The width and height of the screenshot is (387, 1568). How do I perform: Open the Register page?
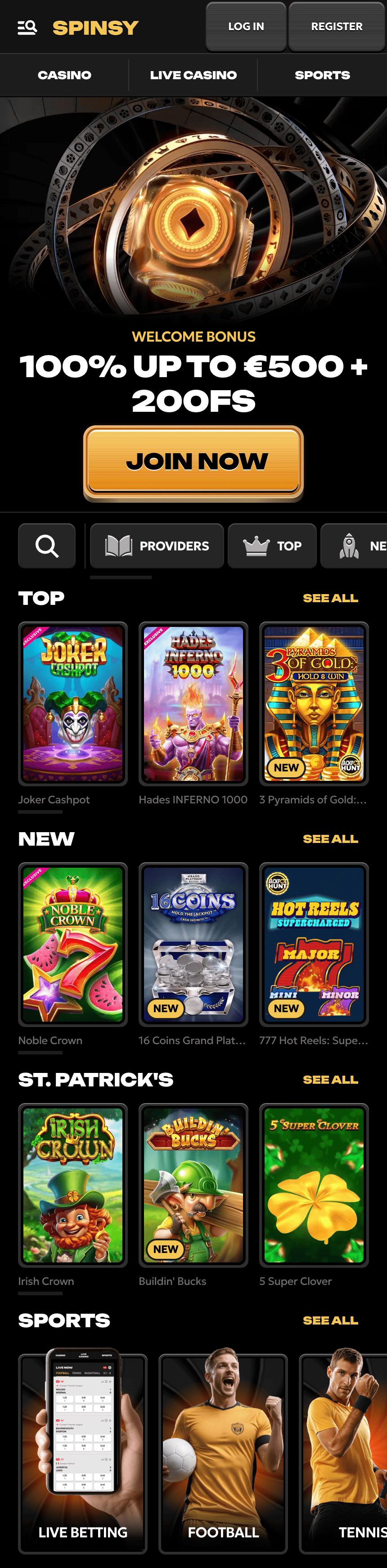pyautogui.click(x=337, y=27)
